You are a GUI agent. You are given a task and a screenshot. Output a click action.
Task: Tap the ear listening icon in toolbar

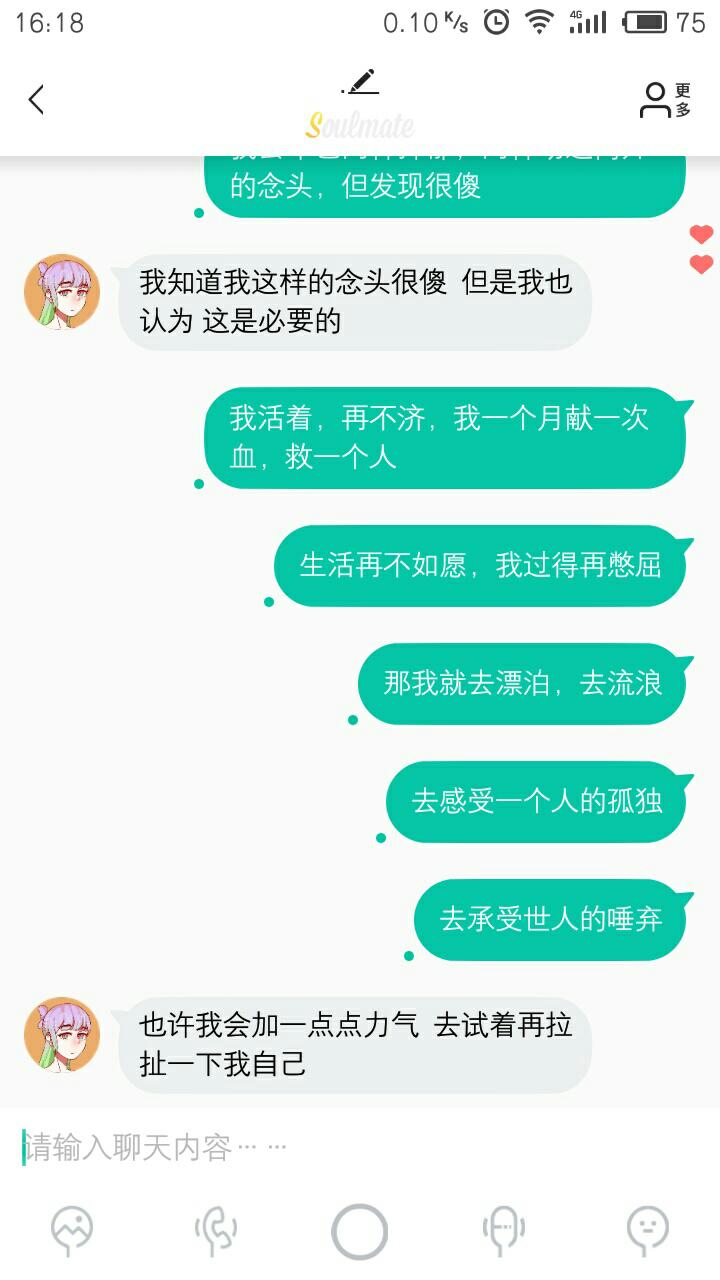(216, 1231)
